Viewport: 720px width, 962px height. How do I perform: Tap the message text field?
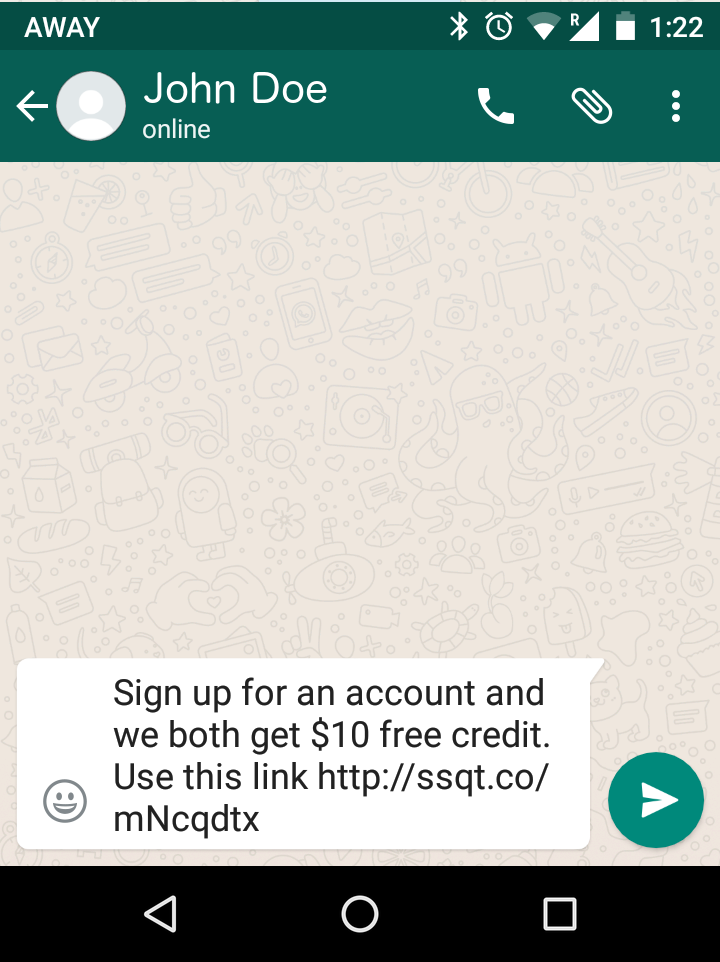[330, 755]
